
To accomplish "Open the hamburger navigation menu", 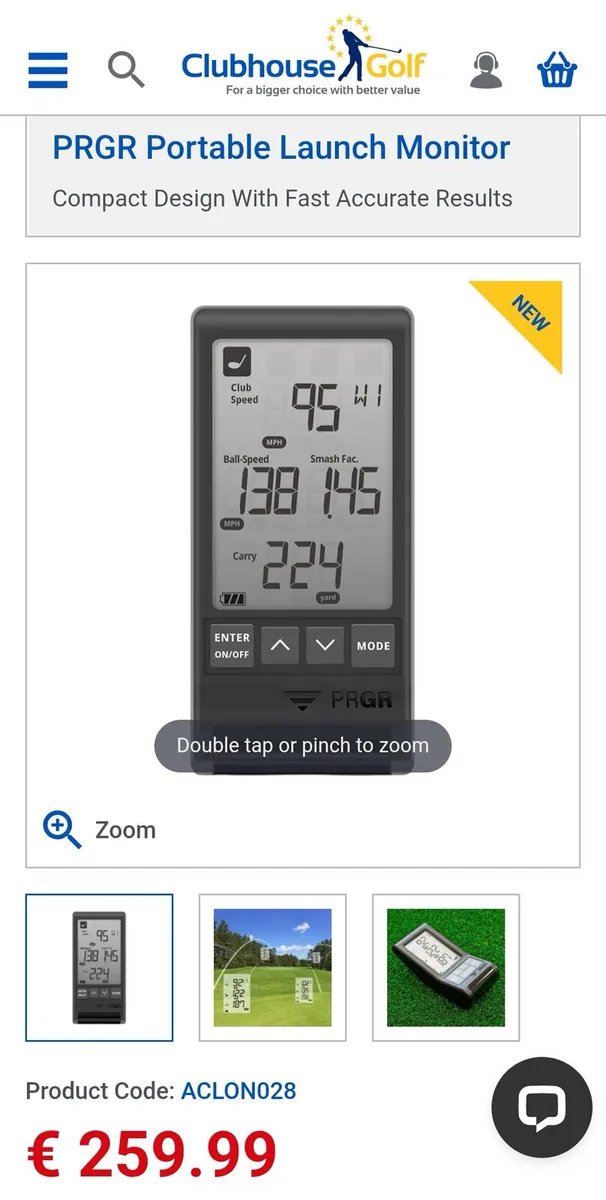I will click(48, 69).
